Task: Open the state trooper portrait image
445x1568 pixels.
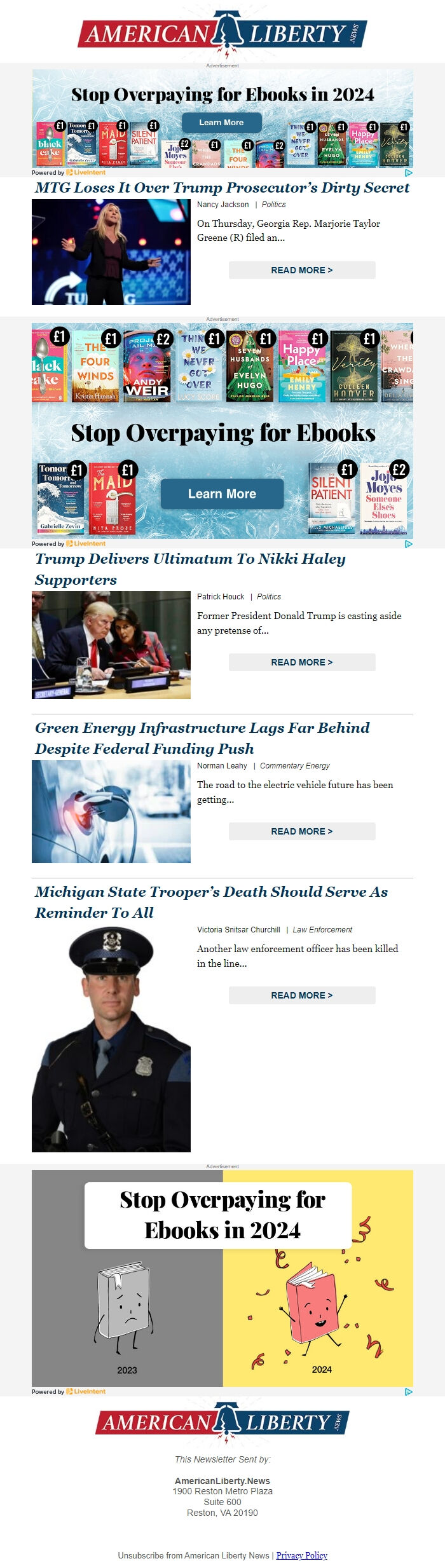Action: point(111,1039)
